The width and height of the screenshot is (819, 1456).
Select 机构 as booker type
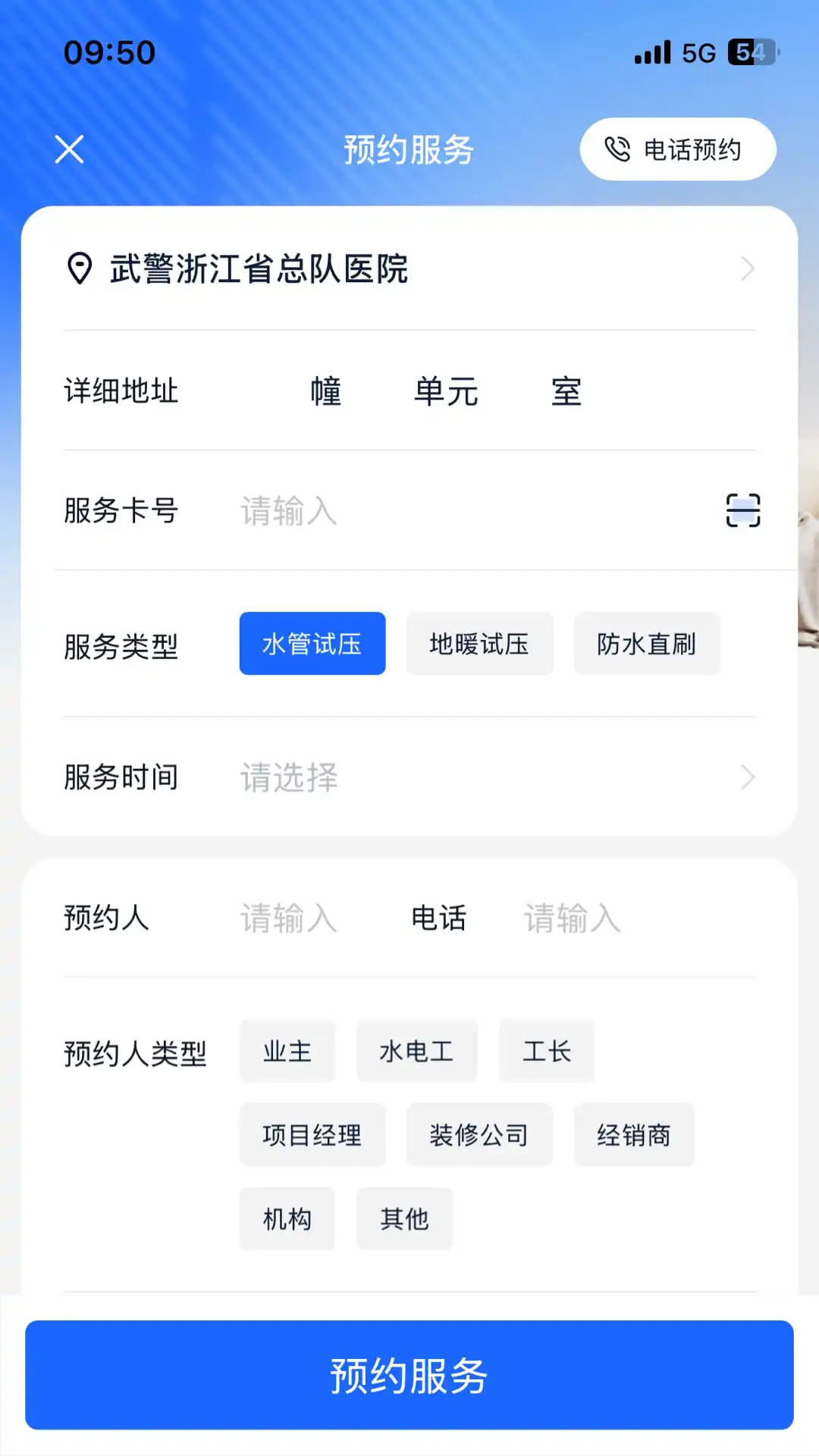click(x=287, y=1219)
